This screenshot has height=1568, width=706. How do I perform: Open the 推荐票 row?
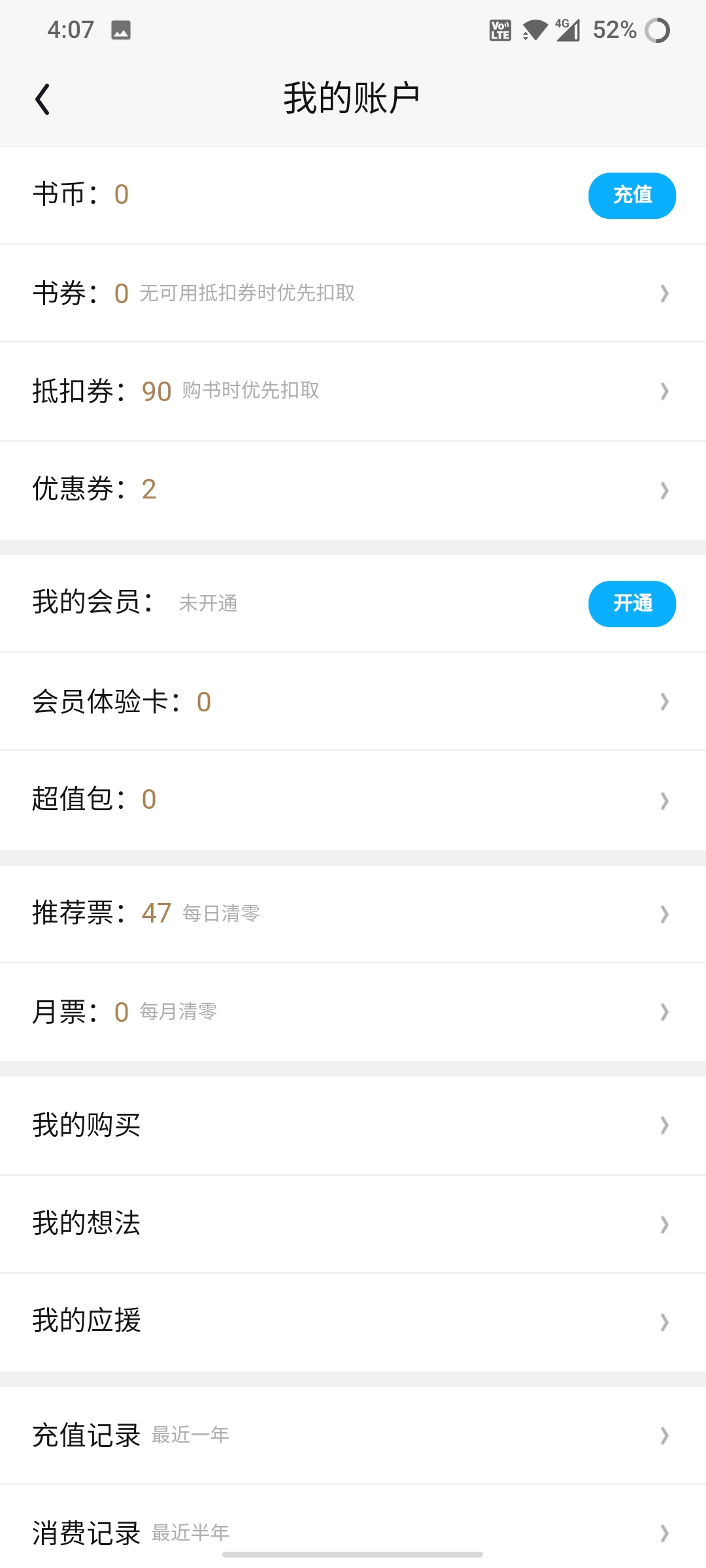pyautogui.click(x=353, y=914)
